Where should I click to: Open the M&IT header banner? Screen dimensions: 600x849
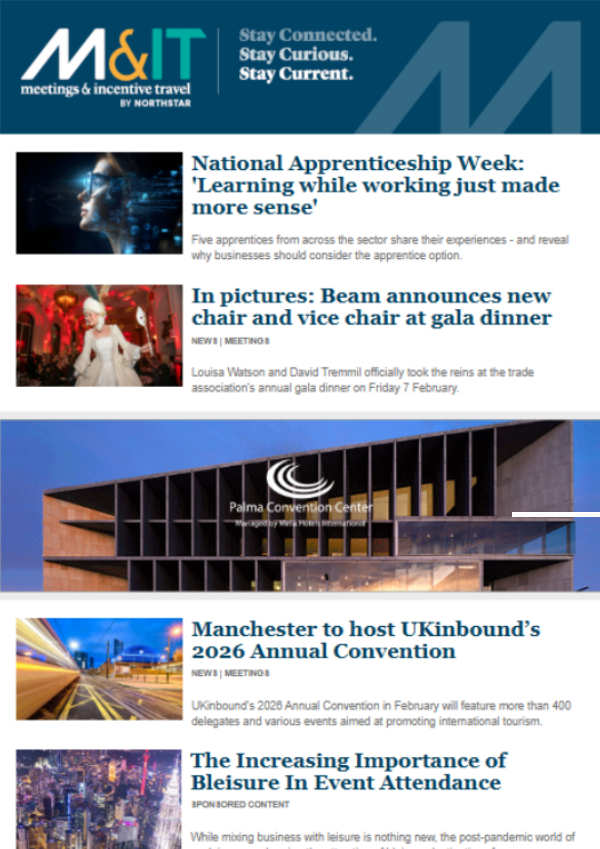point(300,67)
